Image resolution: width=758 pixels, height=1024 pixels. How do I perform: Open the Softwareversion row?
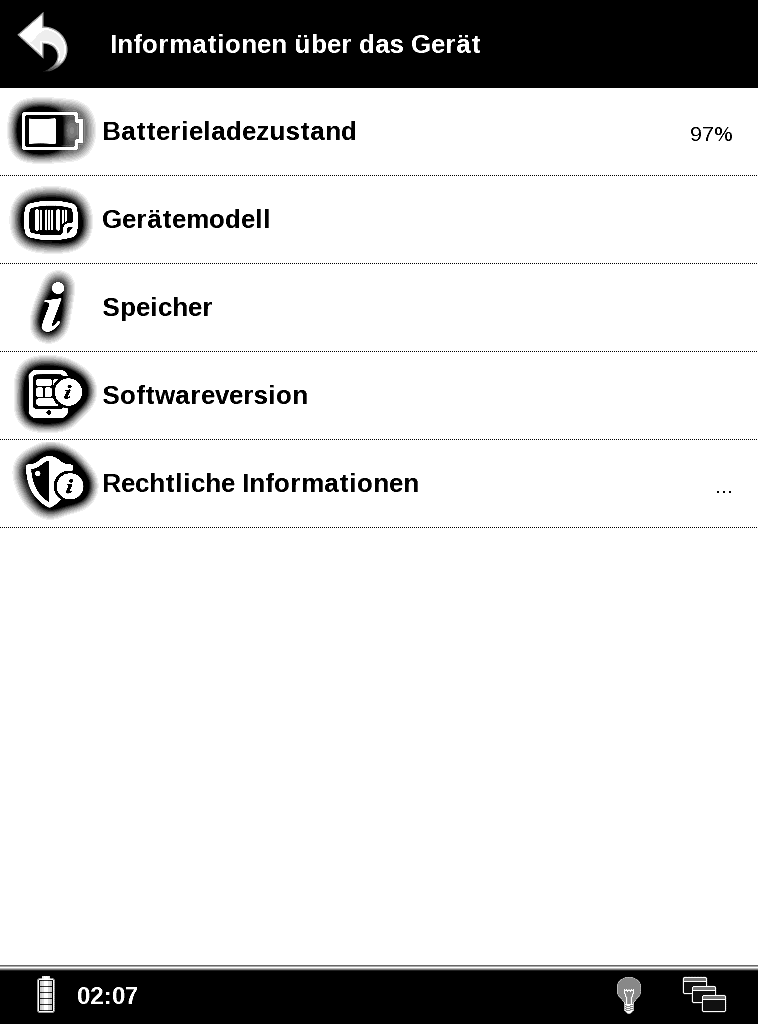pos(204,395)
